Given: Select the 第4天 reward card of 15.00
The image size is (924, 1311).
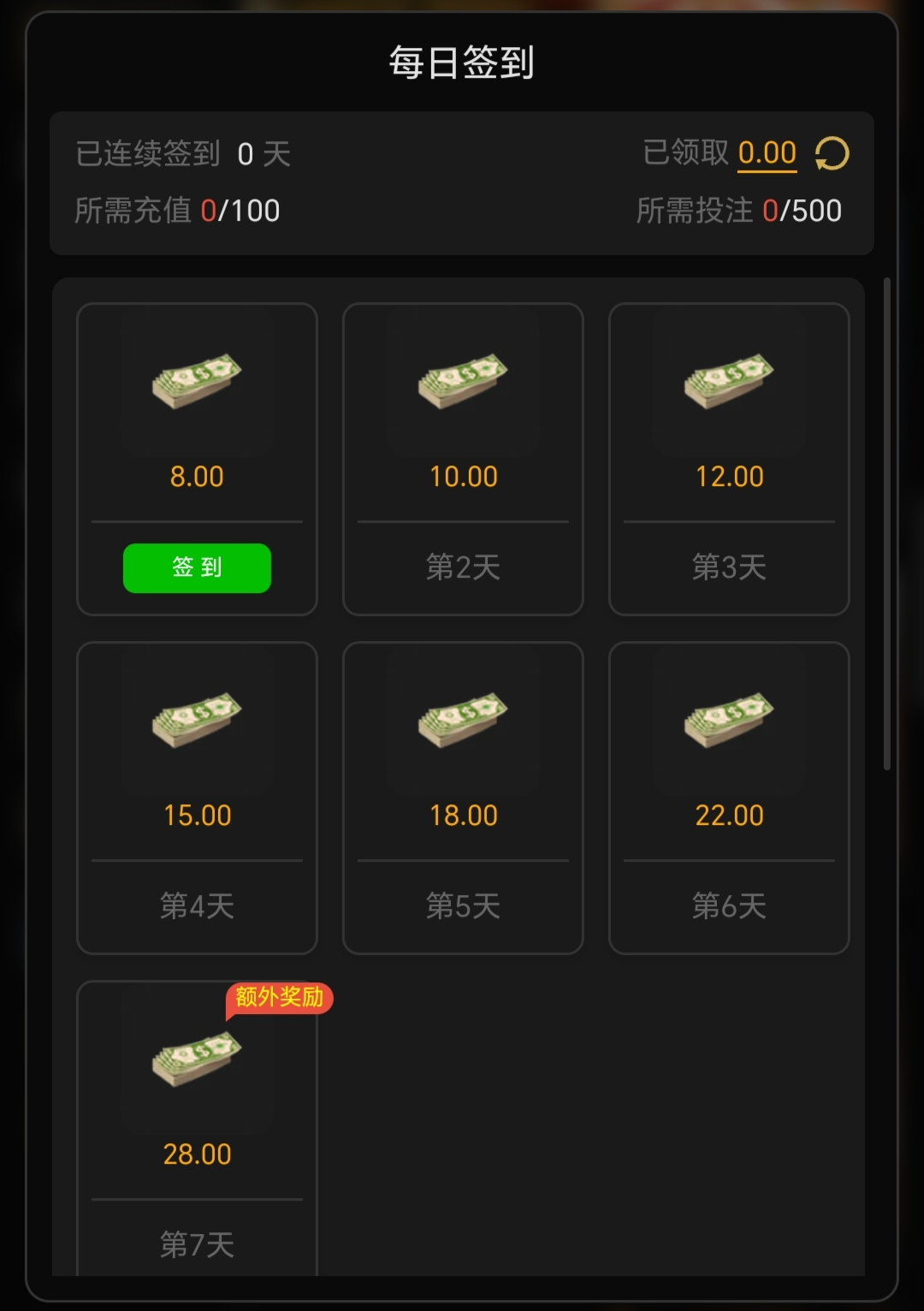Looking at the screenshot, I should coord(197,798).
